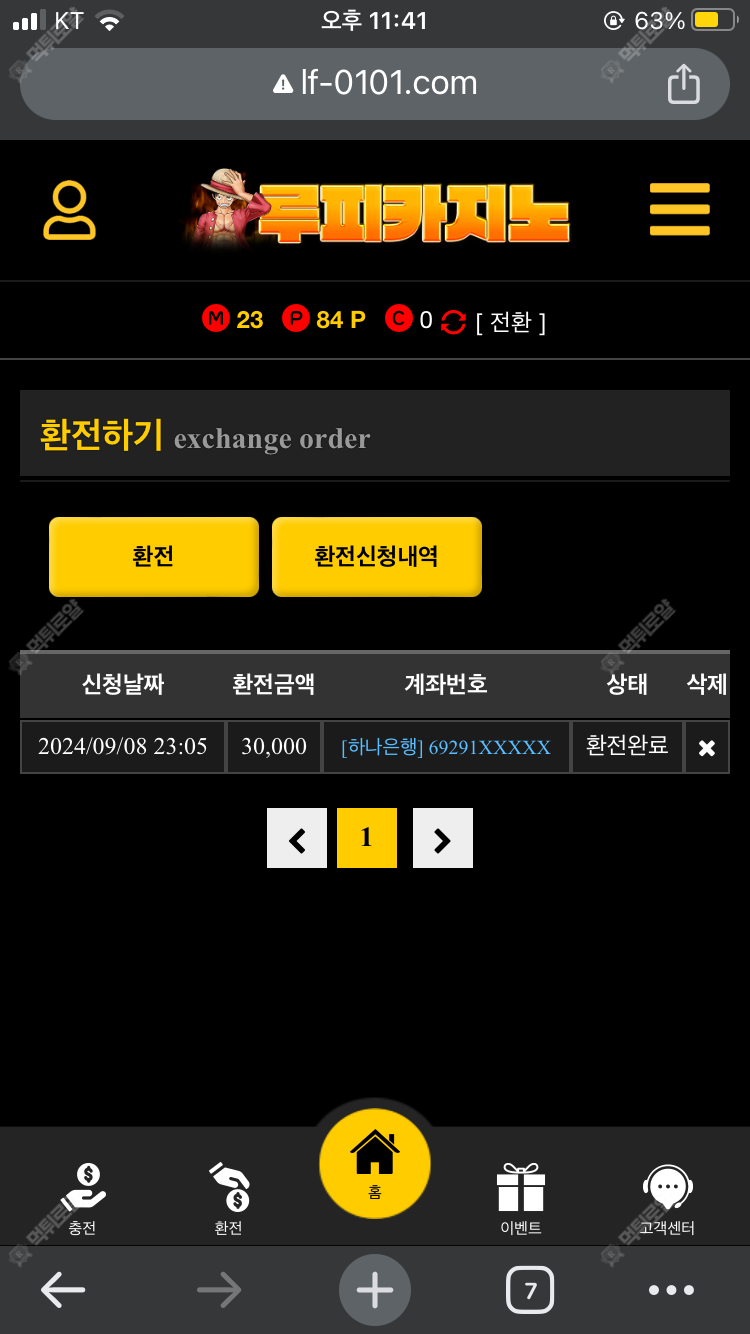Viewport: 750px width, 1334px height.
Task: Delete the 30,000 exchange record
Action: [x=706, y=748]
